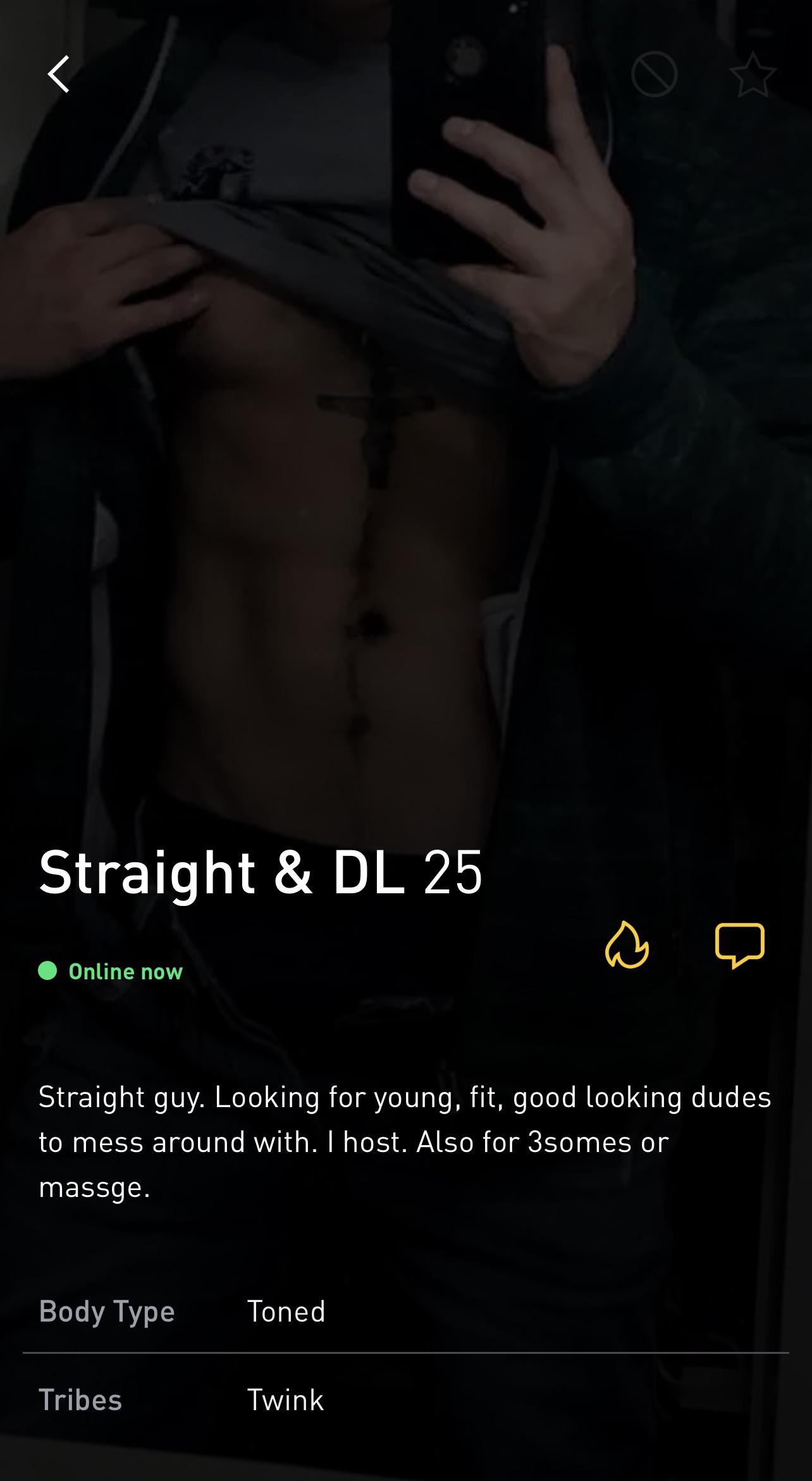
Task: Send a tap with the flame icon
Action: pos(627,945)
